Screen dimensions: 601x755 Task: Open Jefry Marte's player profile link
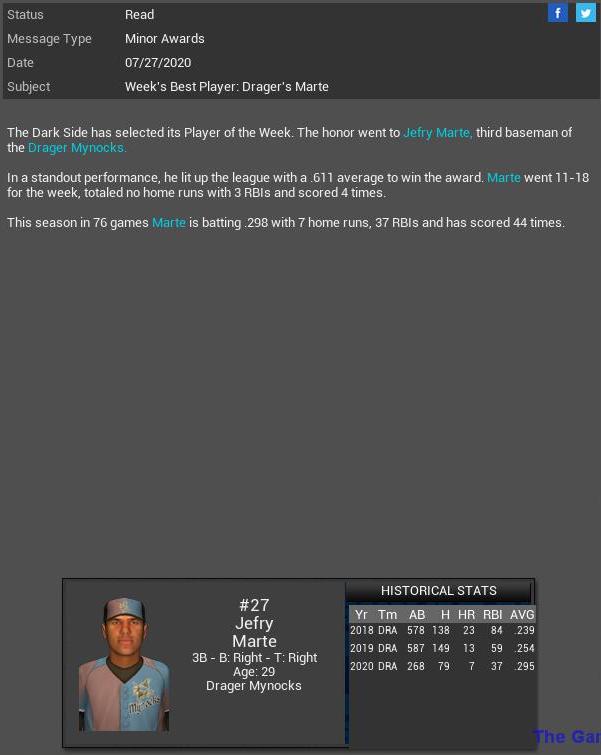[438, 132]
